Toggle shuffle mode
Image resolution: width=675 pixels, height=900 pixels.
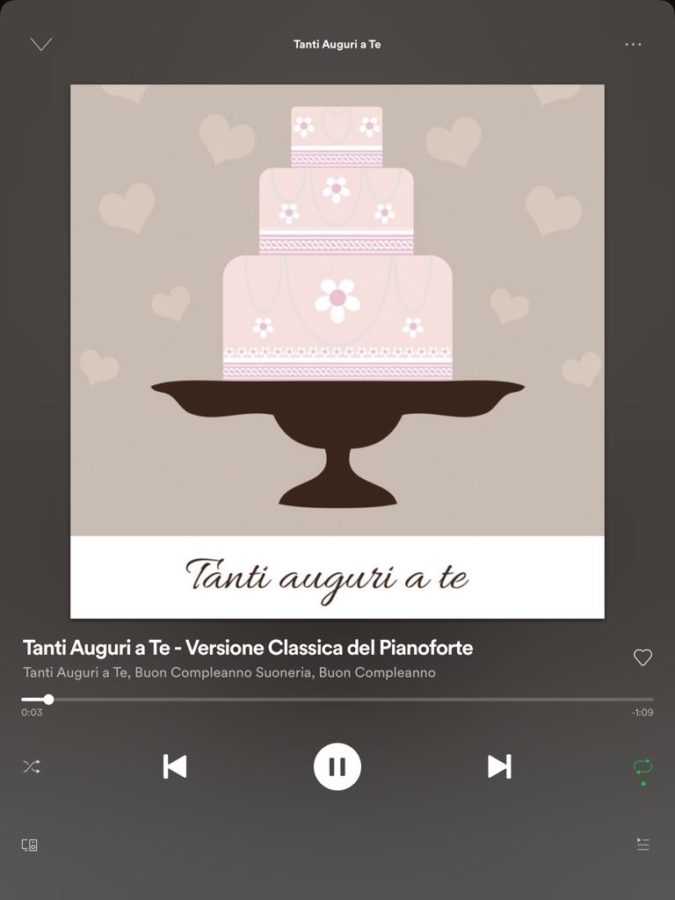click(32, 767)
